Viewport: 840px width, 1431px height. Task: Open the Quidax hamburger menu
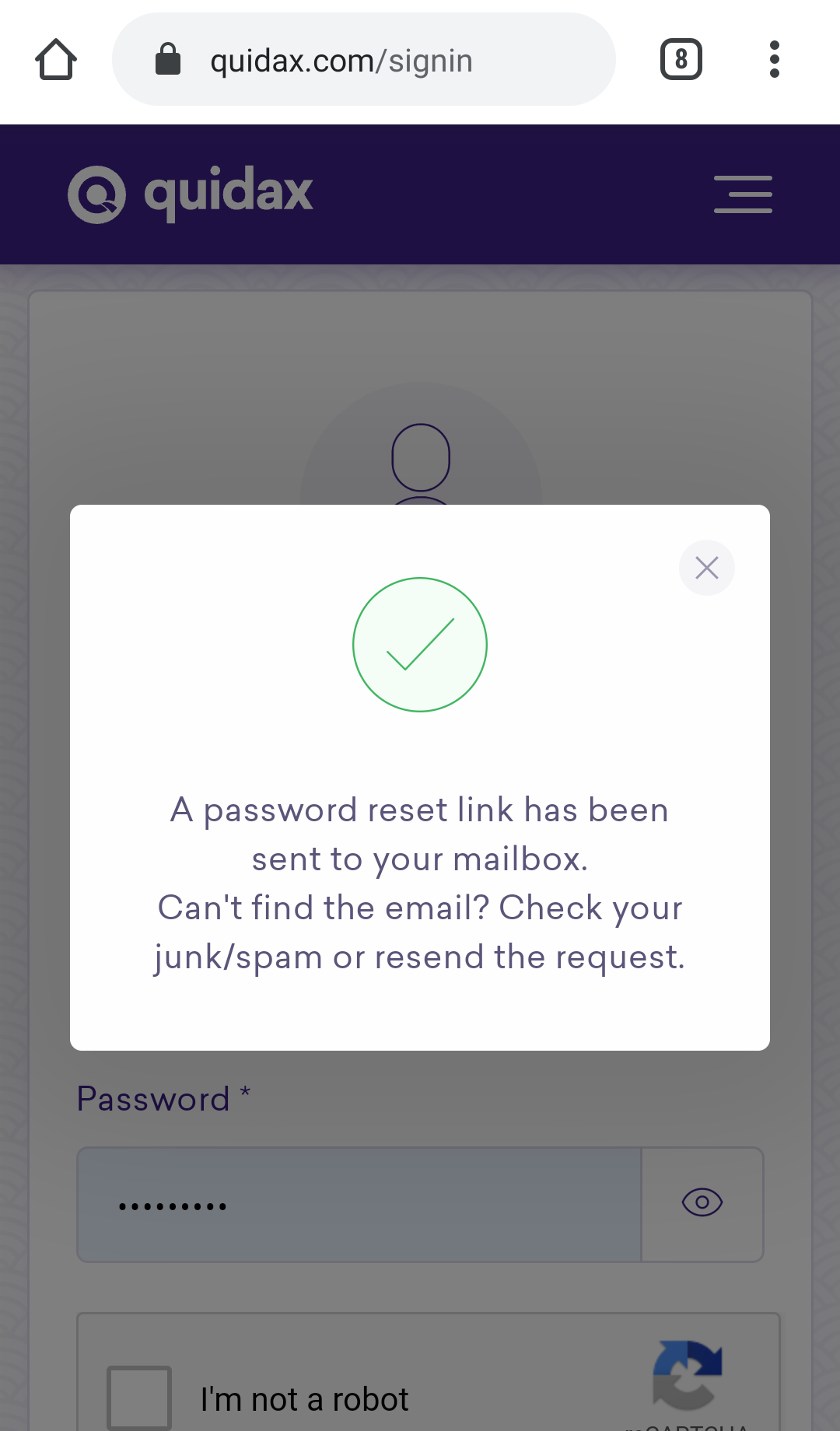click(x=743, y=194)
